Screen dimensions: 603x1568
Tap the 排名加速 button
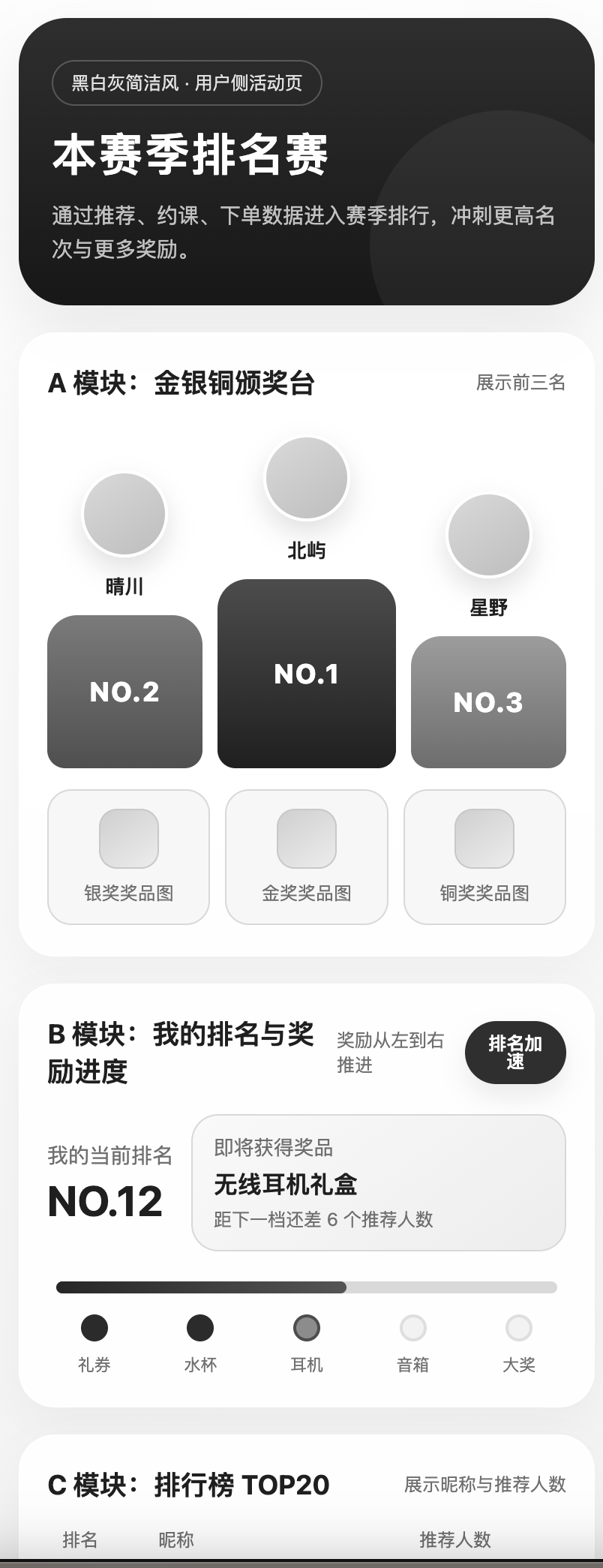[515, 1053]
